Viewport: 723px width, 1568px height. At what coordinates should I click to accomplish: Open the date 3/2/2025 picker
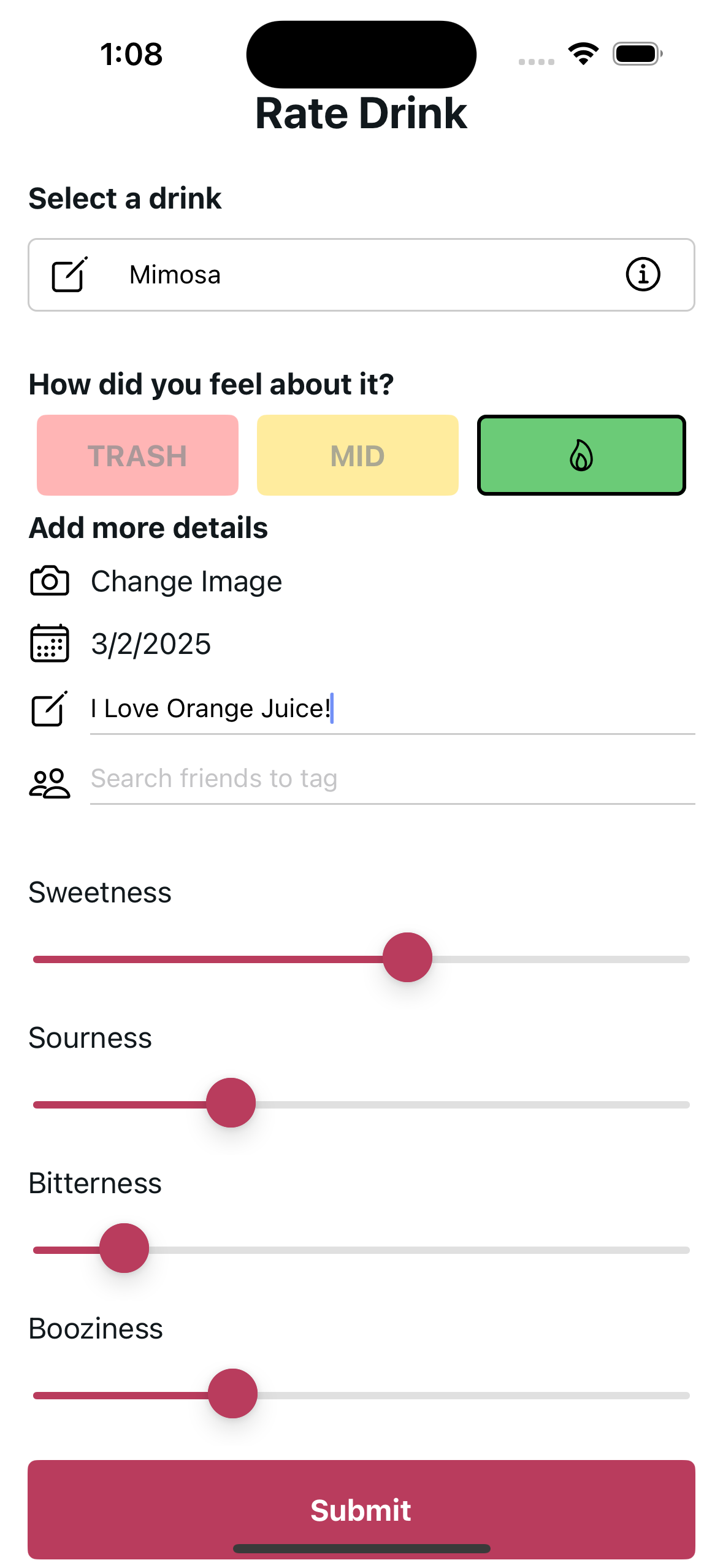(151, 644)
